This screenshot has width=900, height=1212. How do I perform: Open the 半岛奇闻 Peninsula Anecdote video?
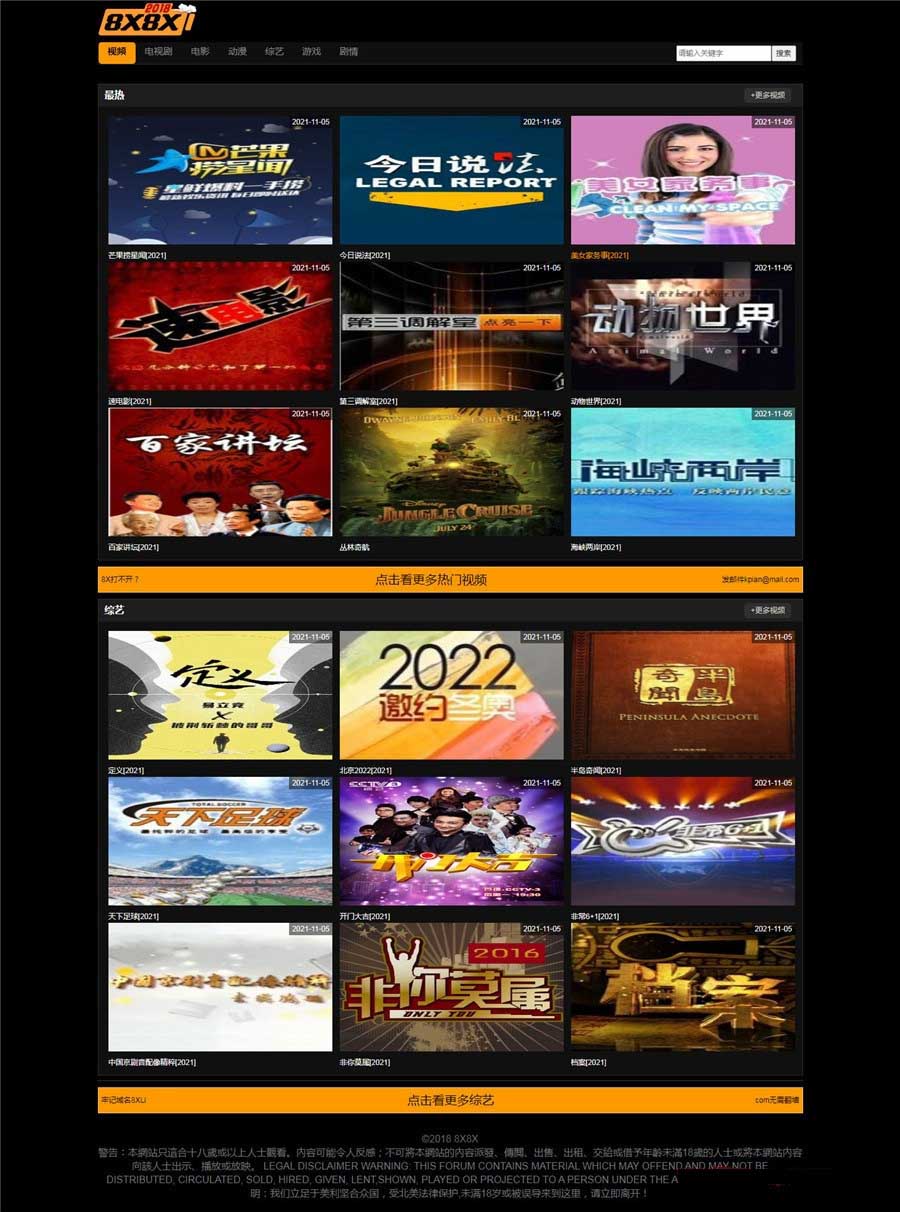[683, 695]
